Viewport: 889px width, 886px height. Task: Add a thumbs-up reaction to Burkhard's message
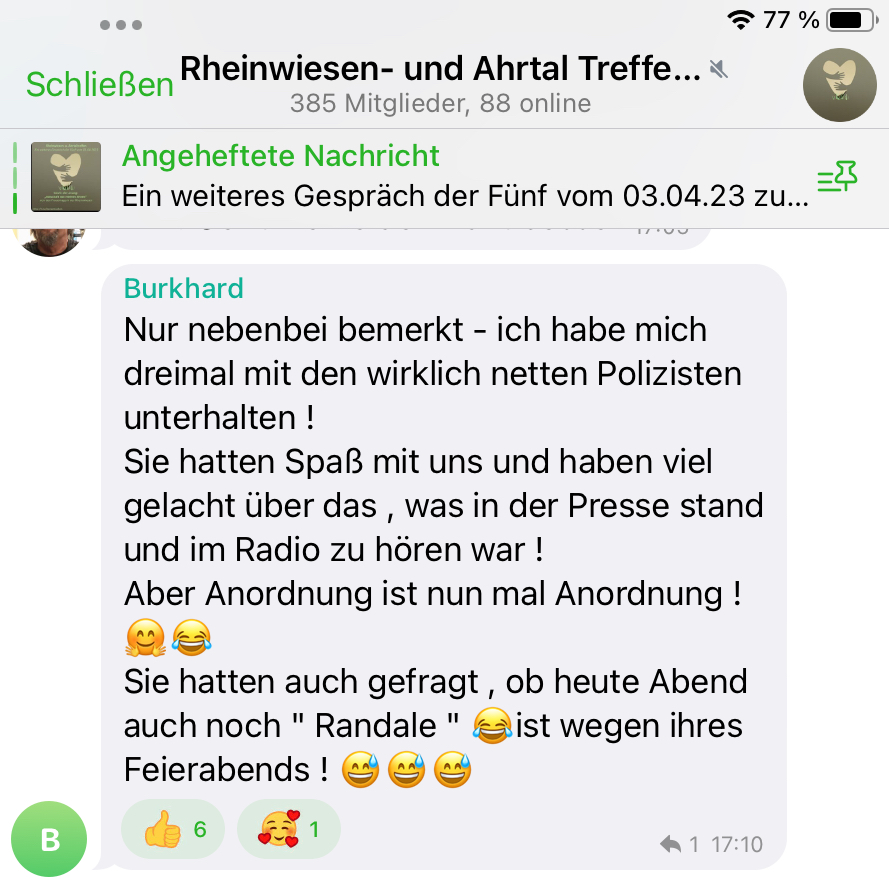174,829
